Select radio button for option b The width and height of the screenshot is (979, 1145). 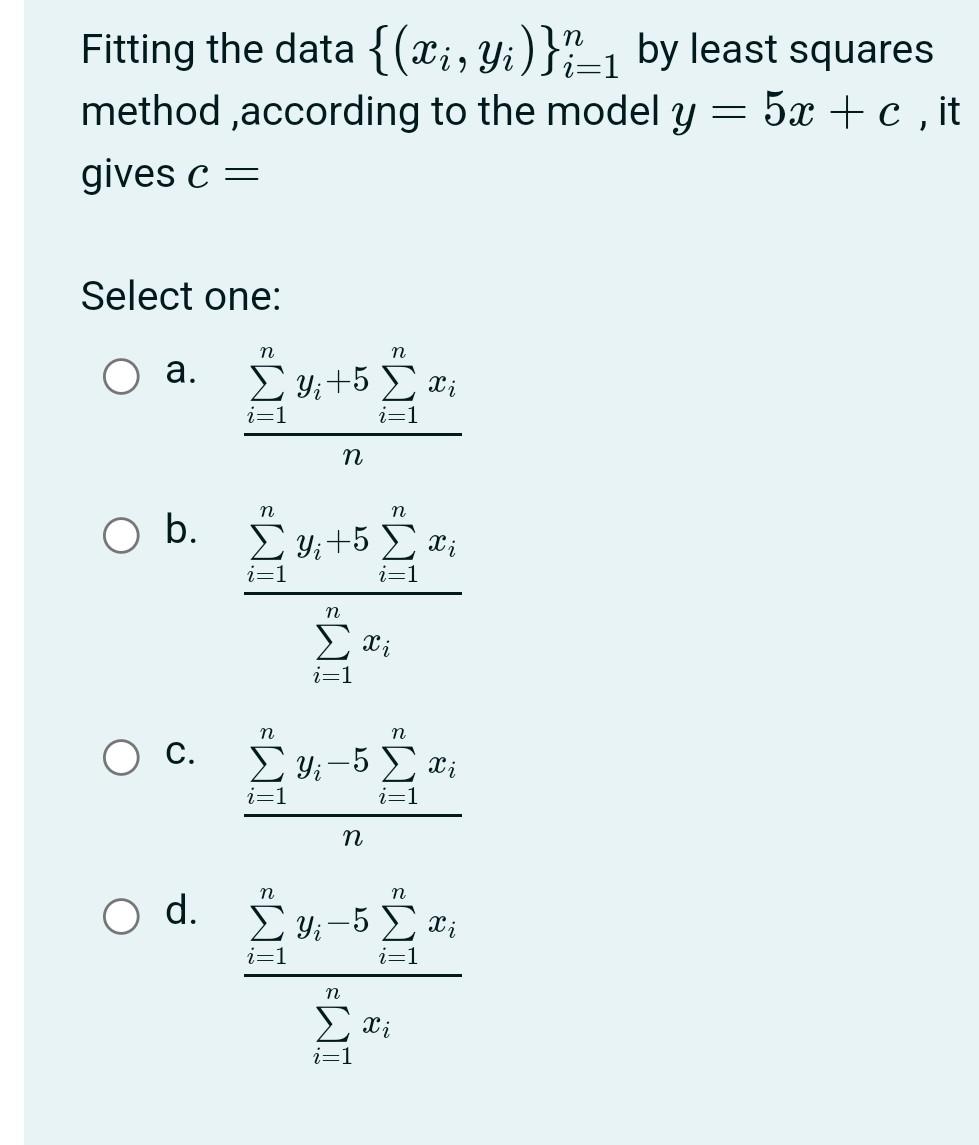[x=119, y=535]
